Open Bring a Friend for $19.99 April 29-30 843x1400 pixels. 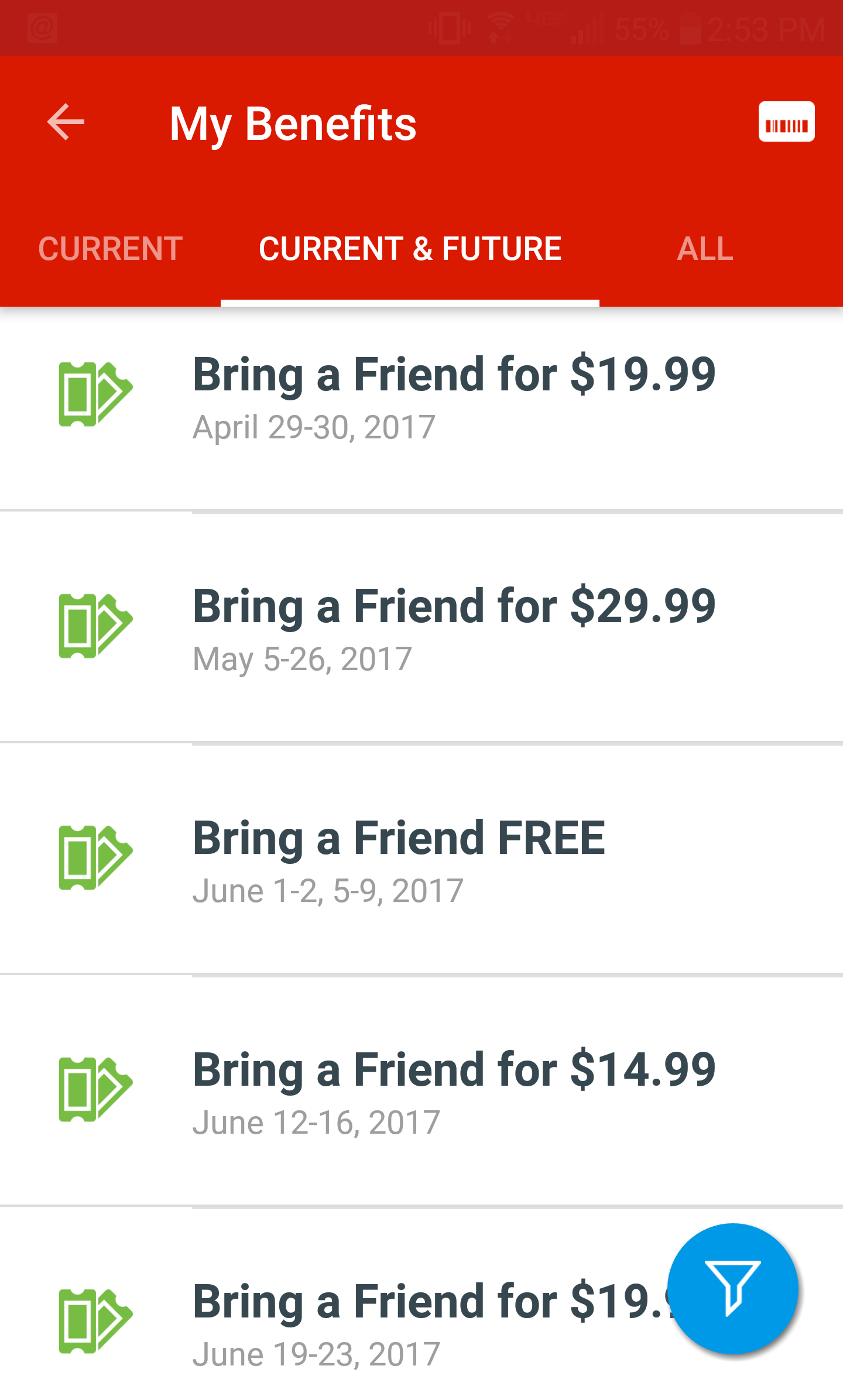(x=454, y=397)
